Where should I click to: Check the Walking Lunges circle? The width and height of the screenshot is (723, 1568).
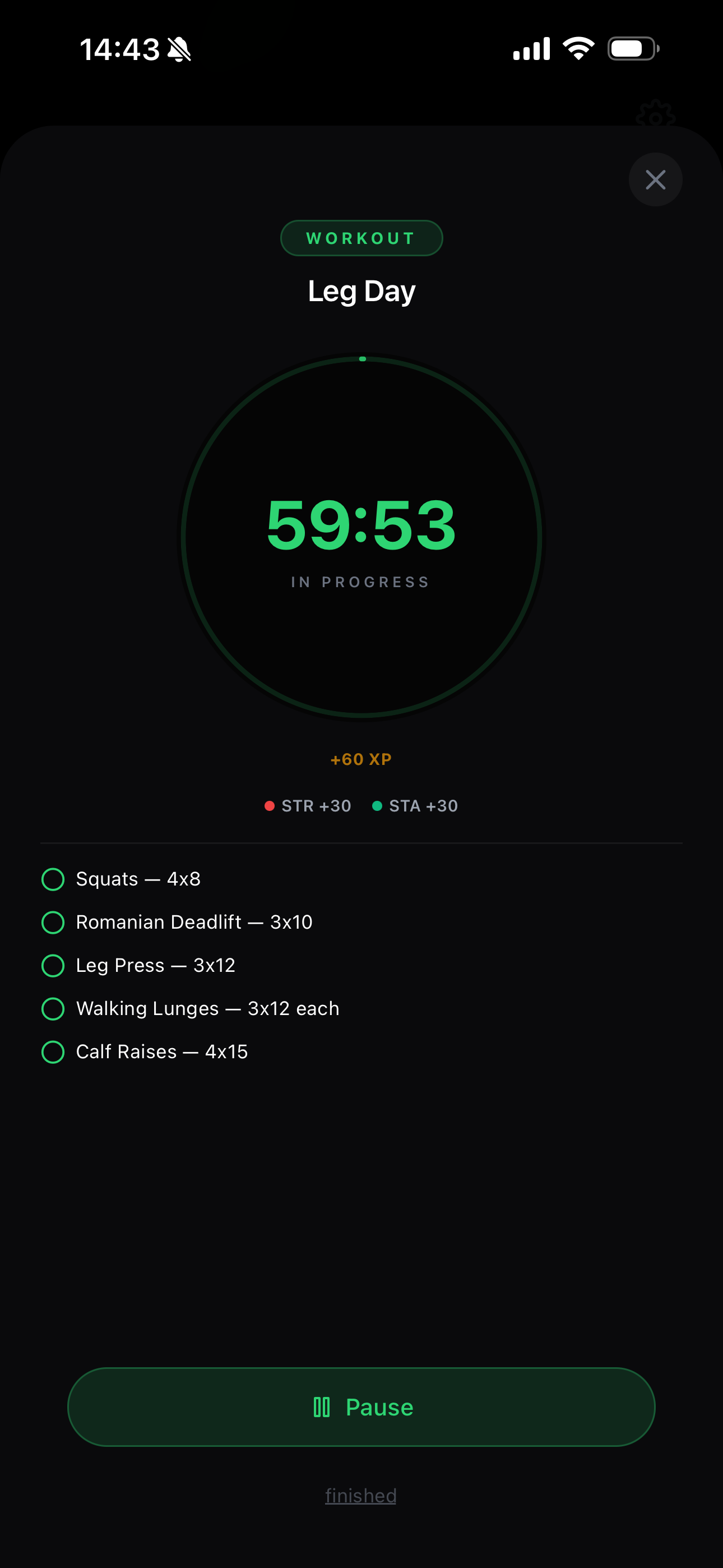pos(53,1009)
